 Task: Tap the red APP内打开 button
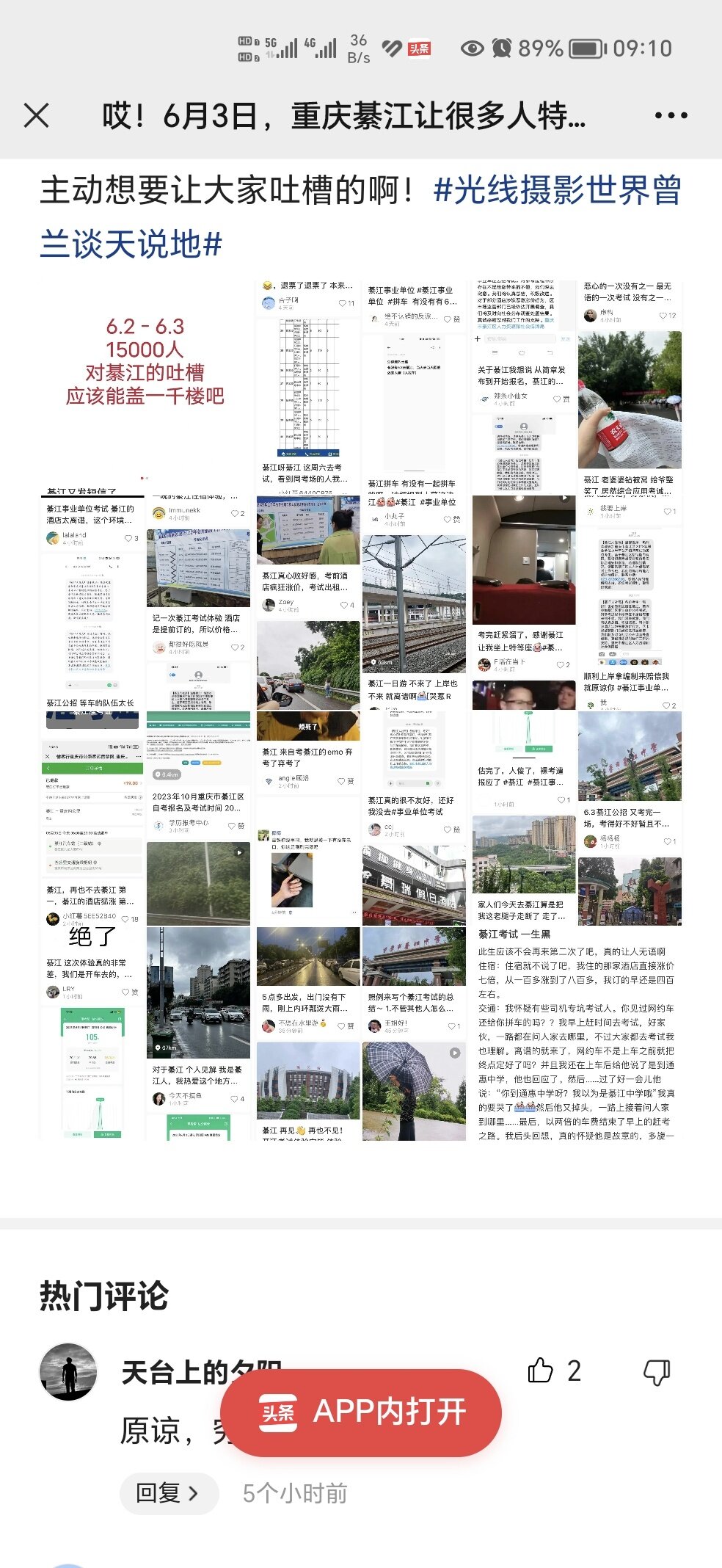361,1412
